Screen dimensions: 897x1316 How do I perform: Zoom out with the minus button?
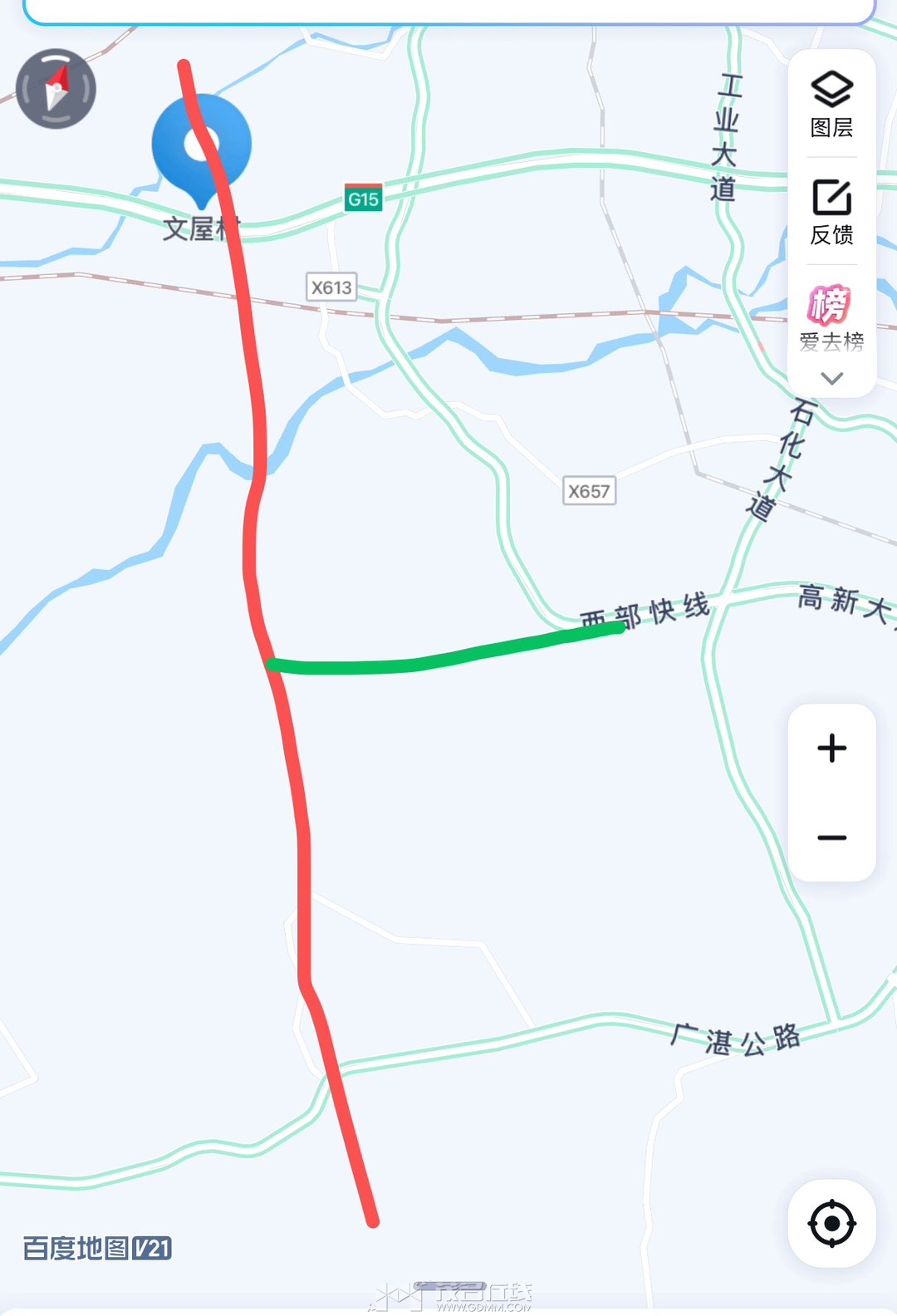(831, 837)
